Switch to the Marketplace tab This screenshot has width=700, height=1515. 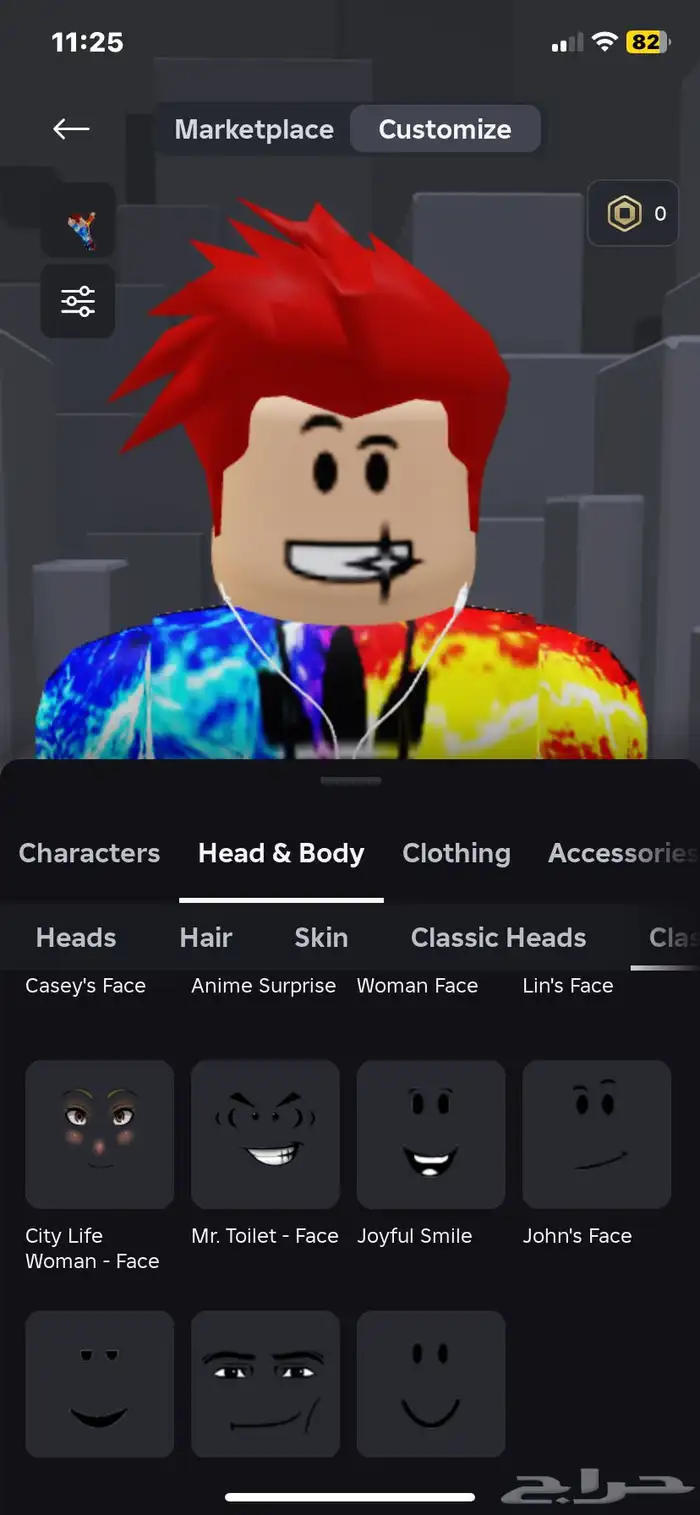254,130
